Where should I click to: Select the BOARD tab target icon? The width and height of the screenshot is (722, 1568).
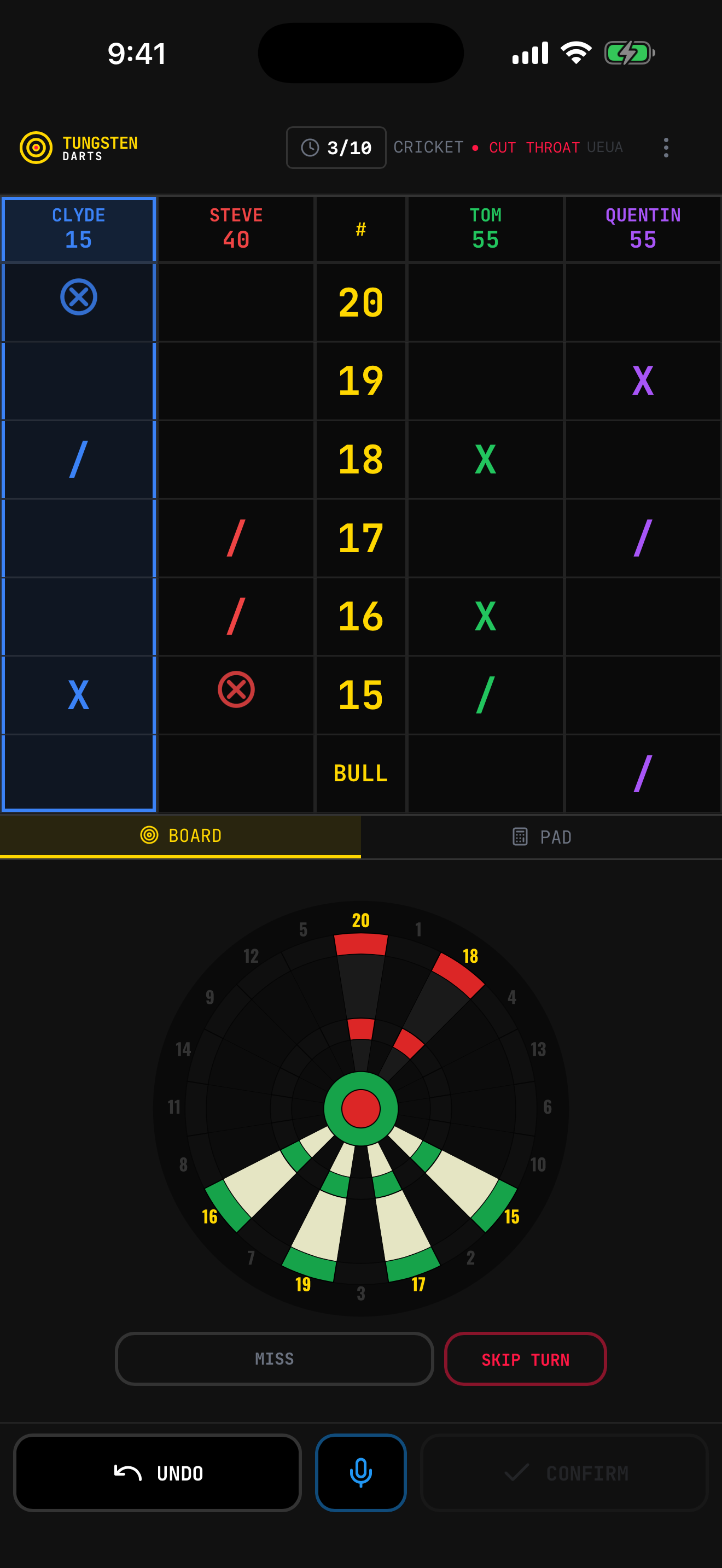(149, 835)
